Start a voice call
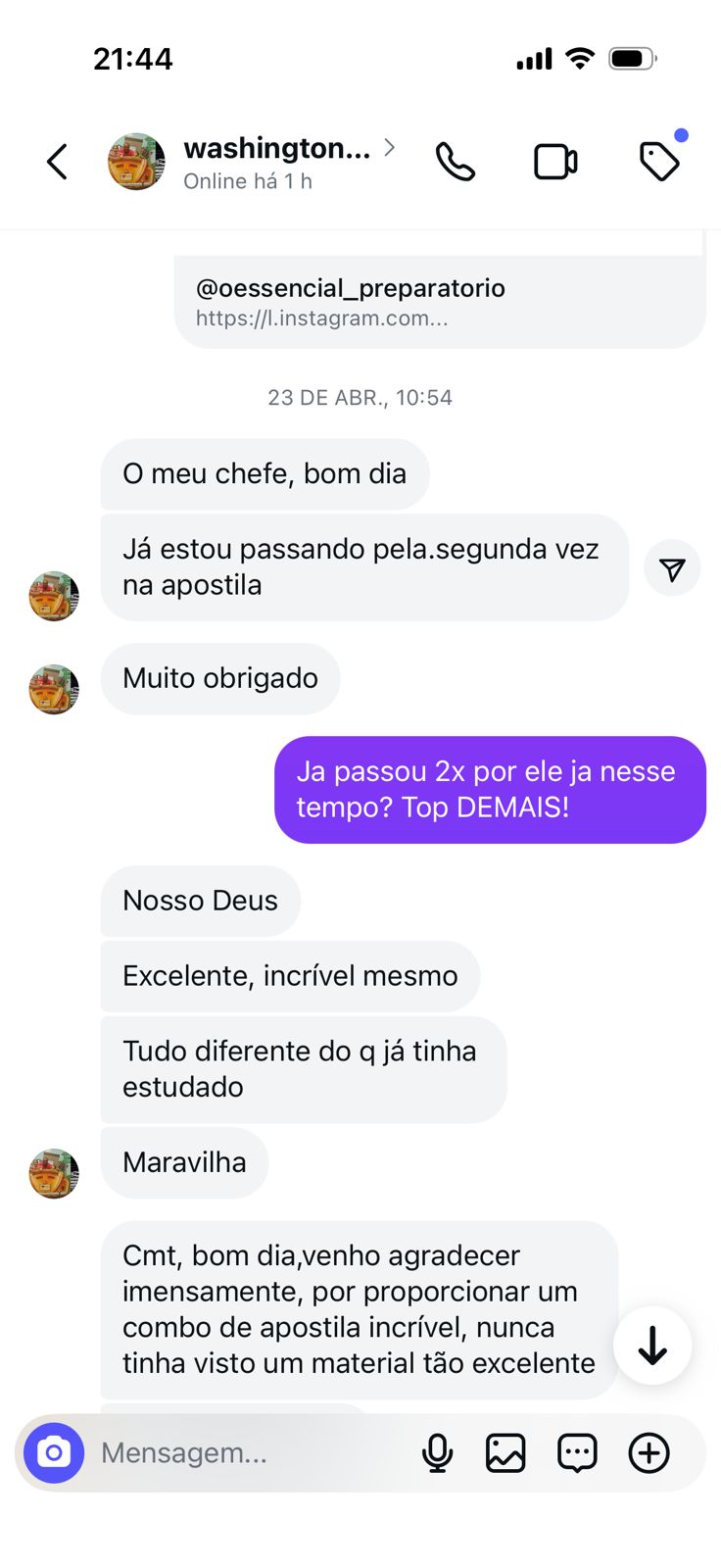 click(456, 162)
